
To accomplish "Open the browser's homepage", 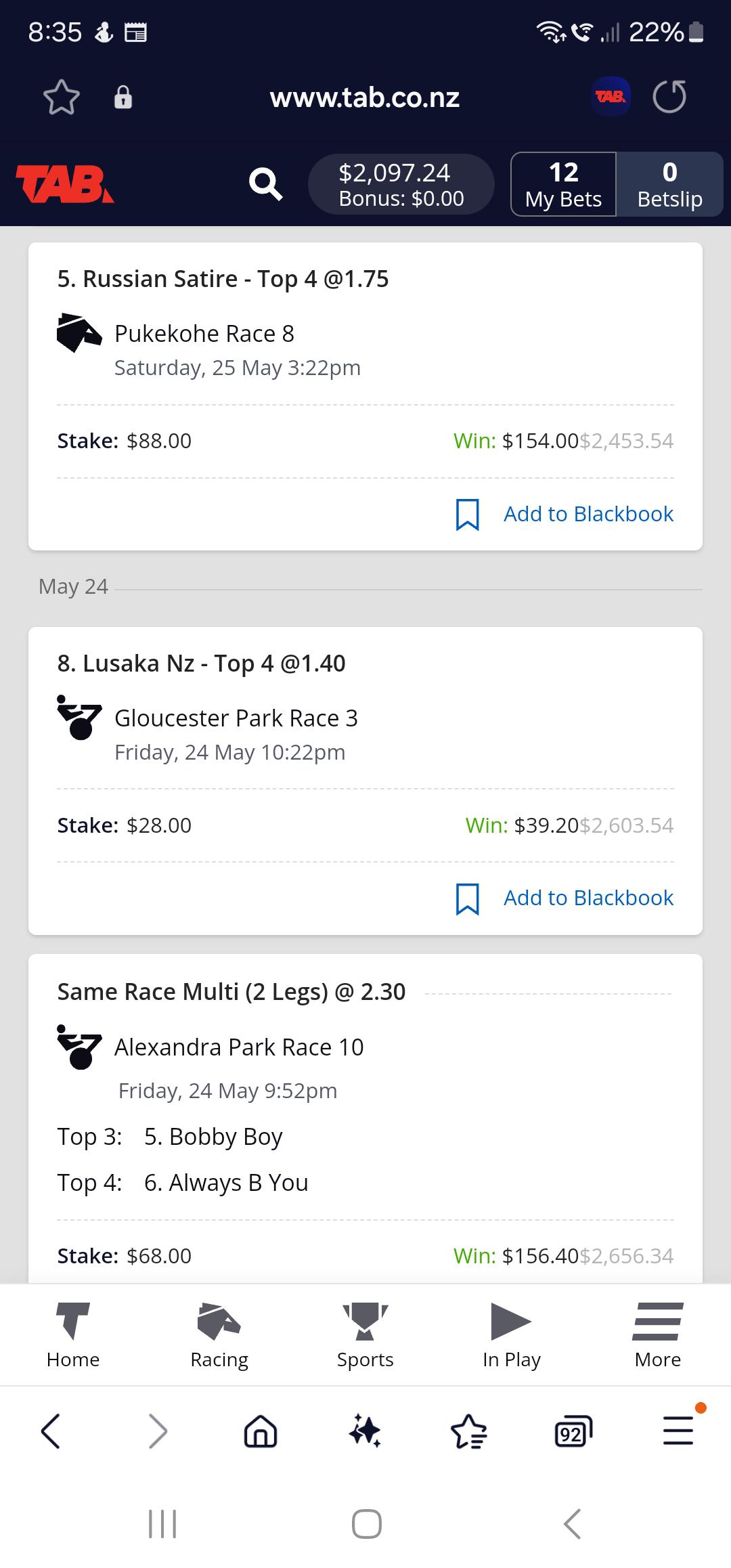I will point(261,1431).
